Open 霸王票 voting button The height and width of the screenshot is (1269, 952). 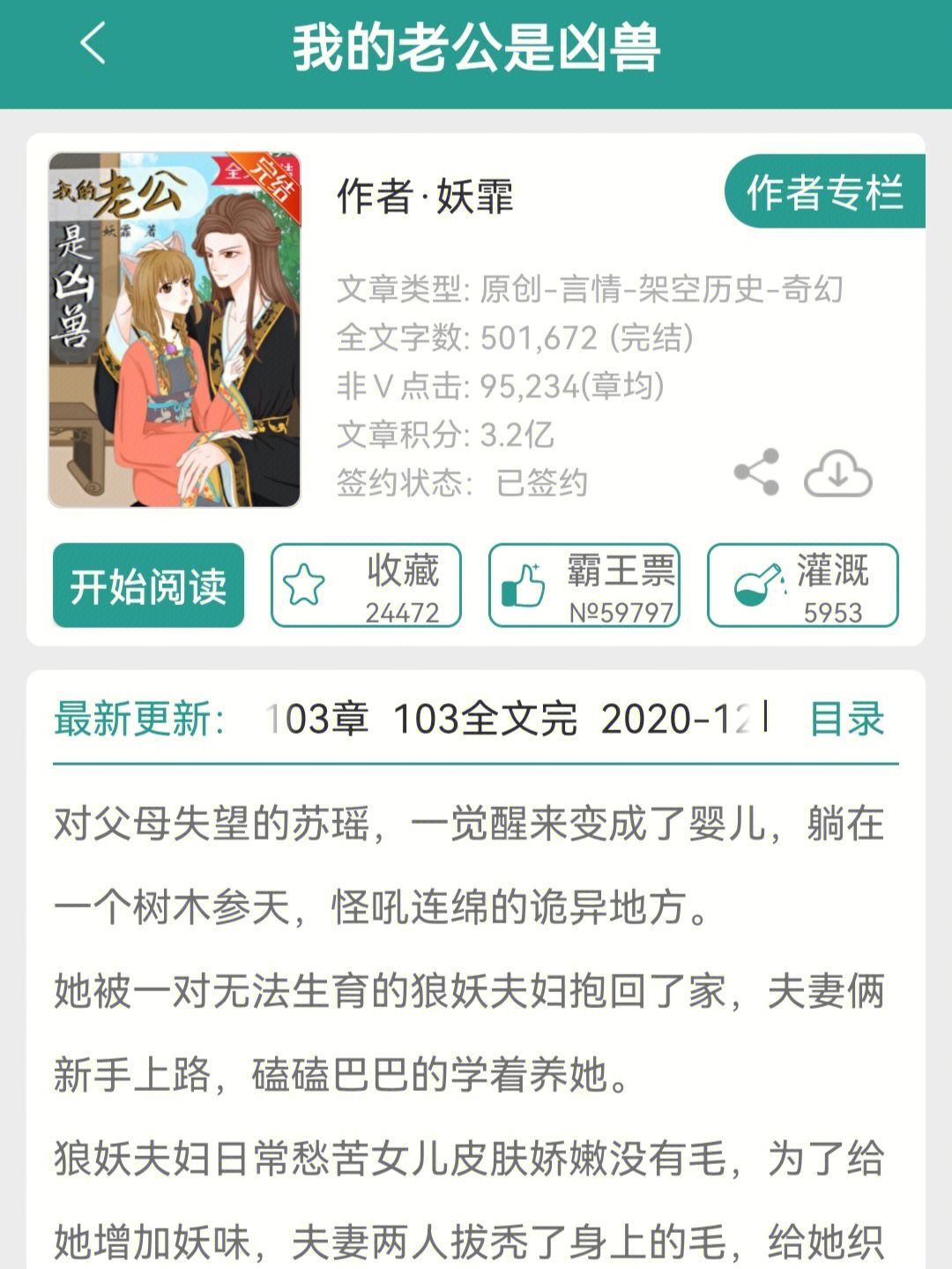tap(584, 586)
